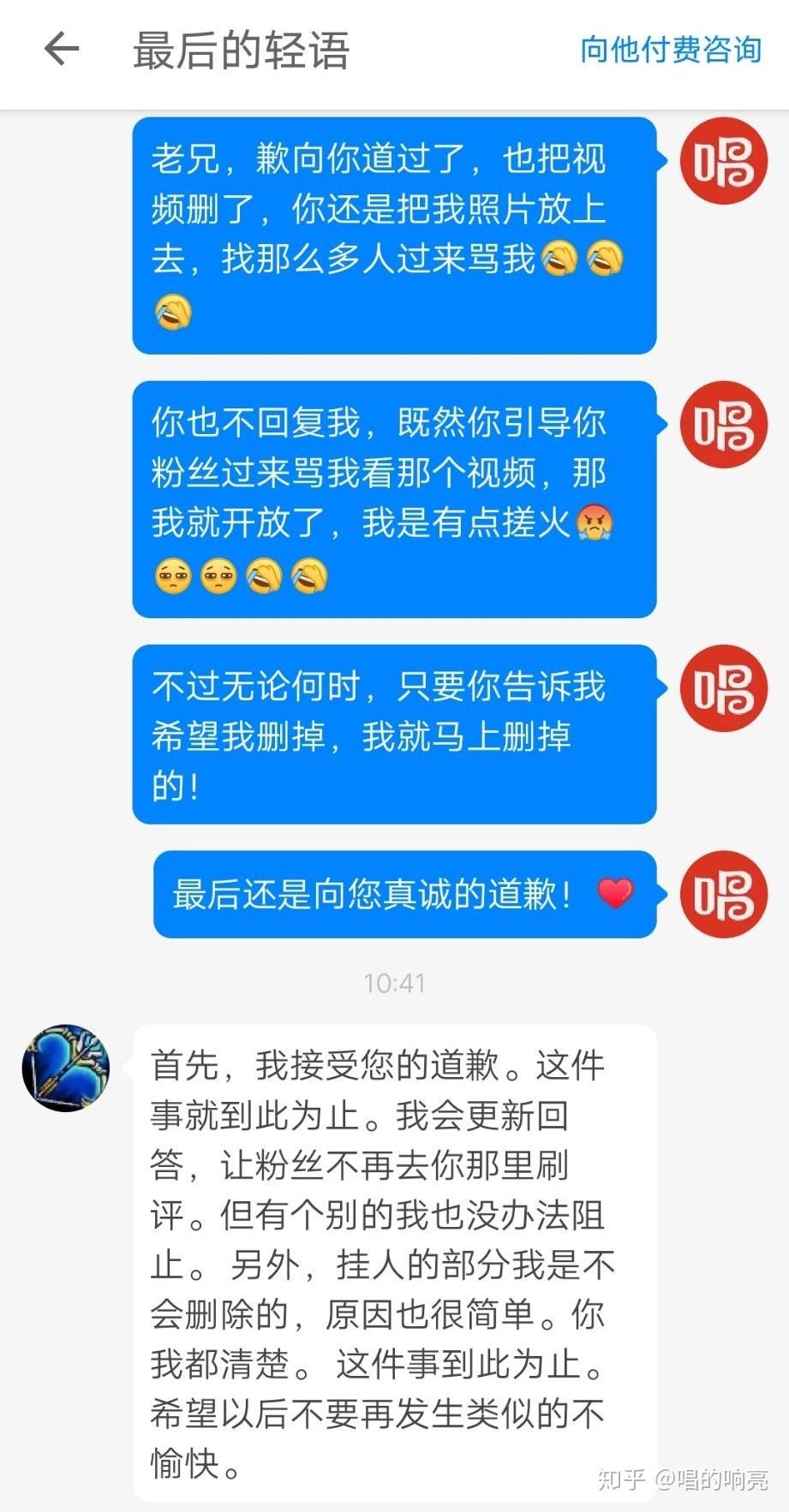Tap the red 唱 avatar next to third message

coord(724,689)
